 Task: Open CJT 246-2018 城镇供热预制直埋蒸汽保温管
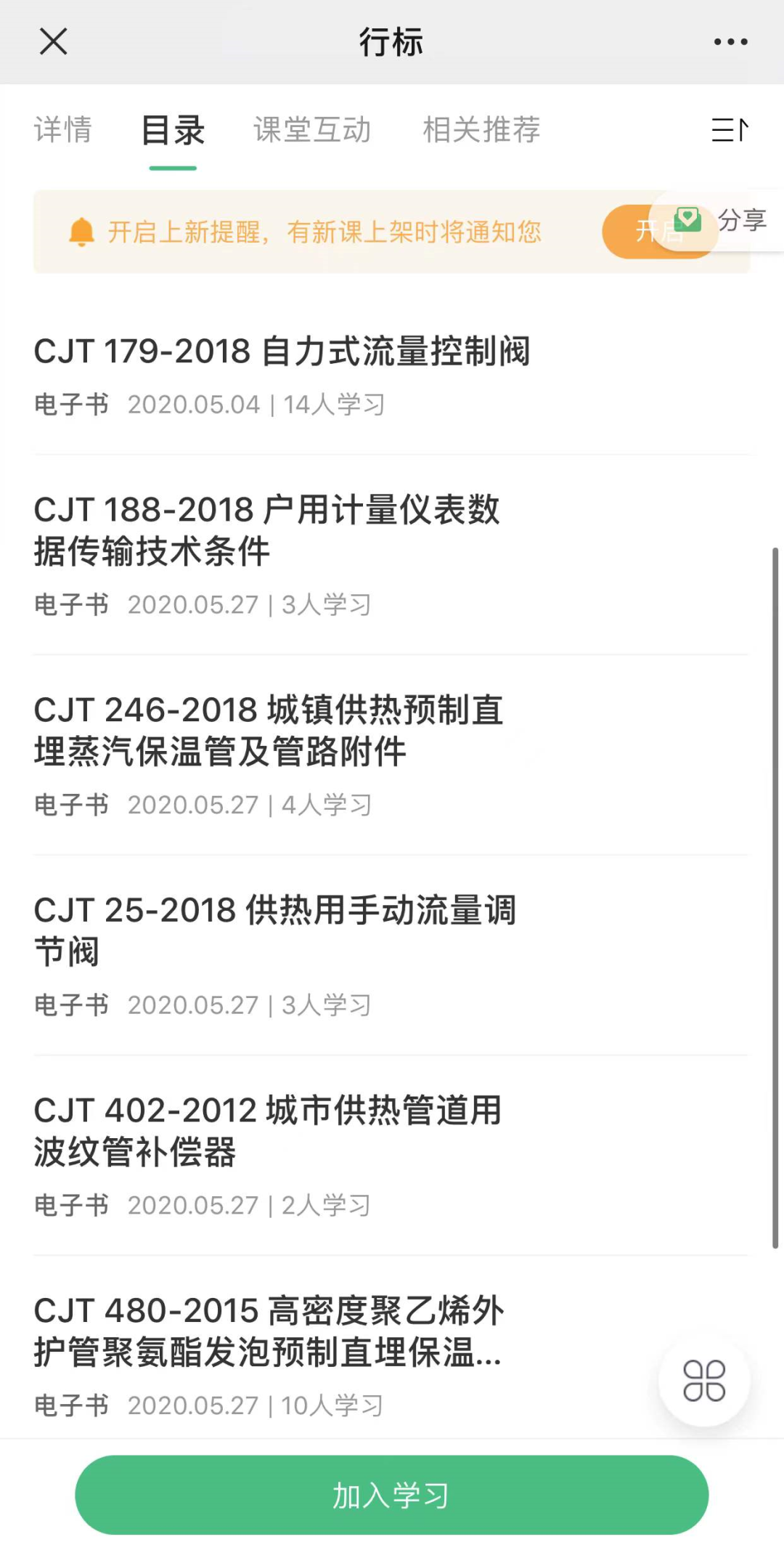[268, 731]
